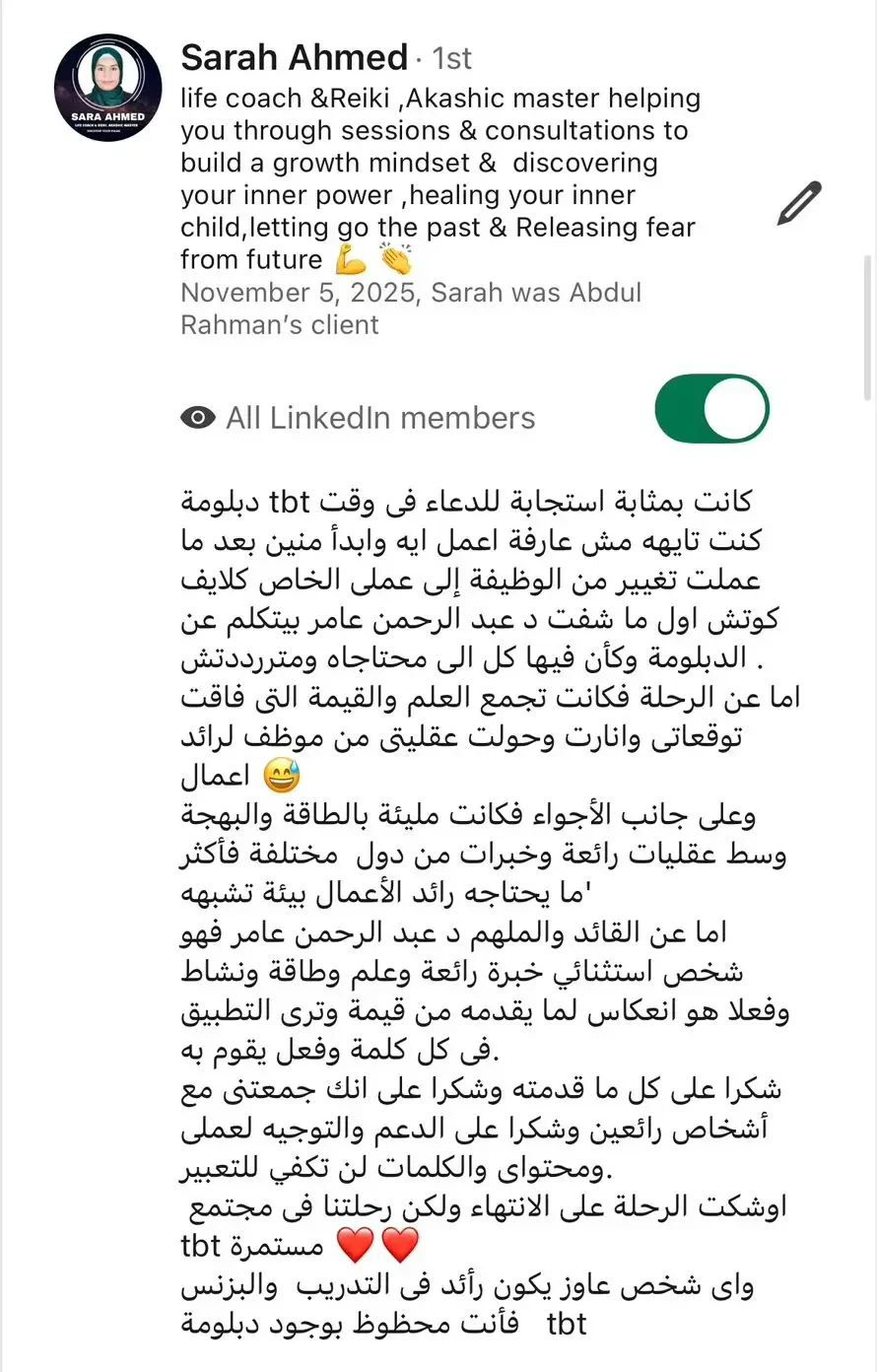Viewport: 877px width, 1372px height.
Task: Open Sarah Ahmed's profile from her name
Action: point(294,57)
